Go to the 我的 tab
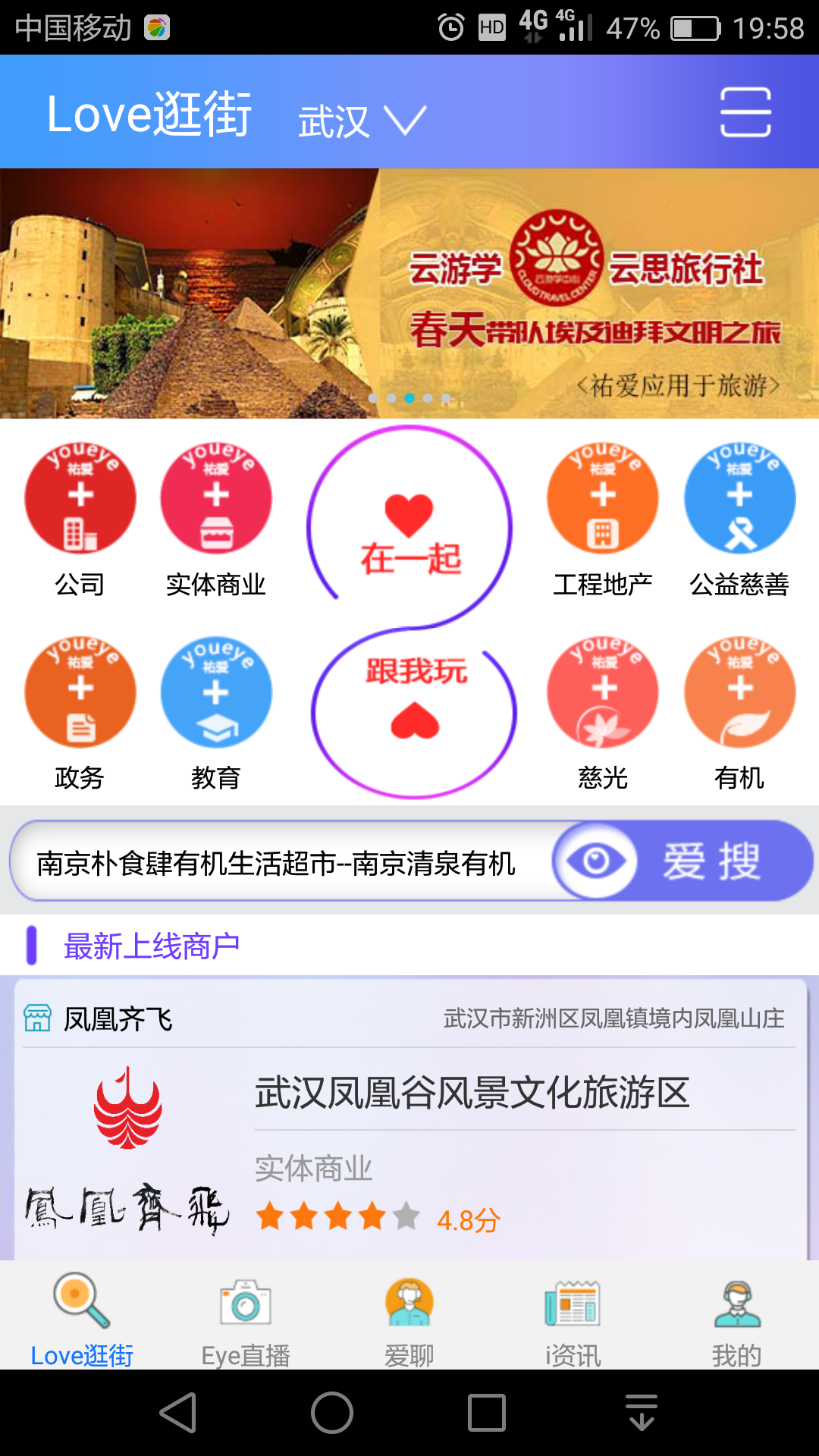The width and height of the screenshot is (819, 1456). tap(737, 1321)
